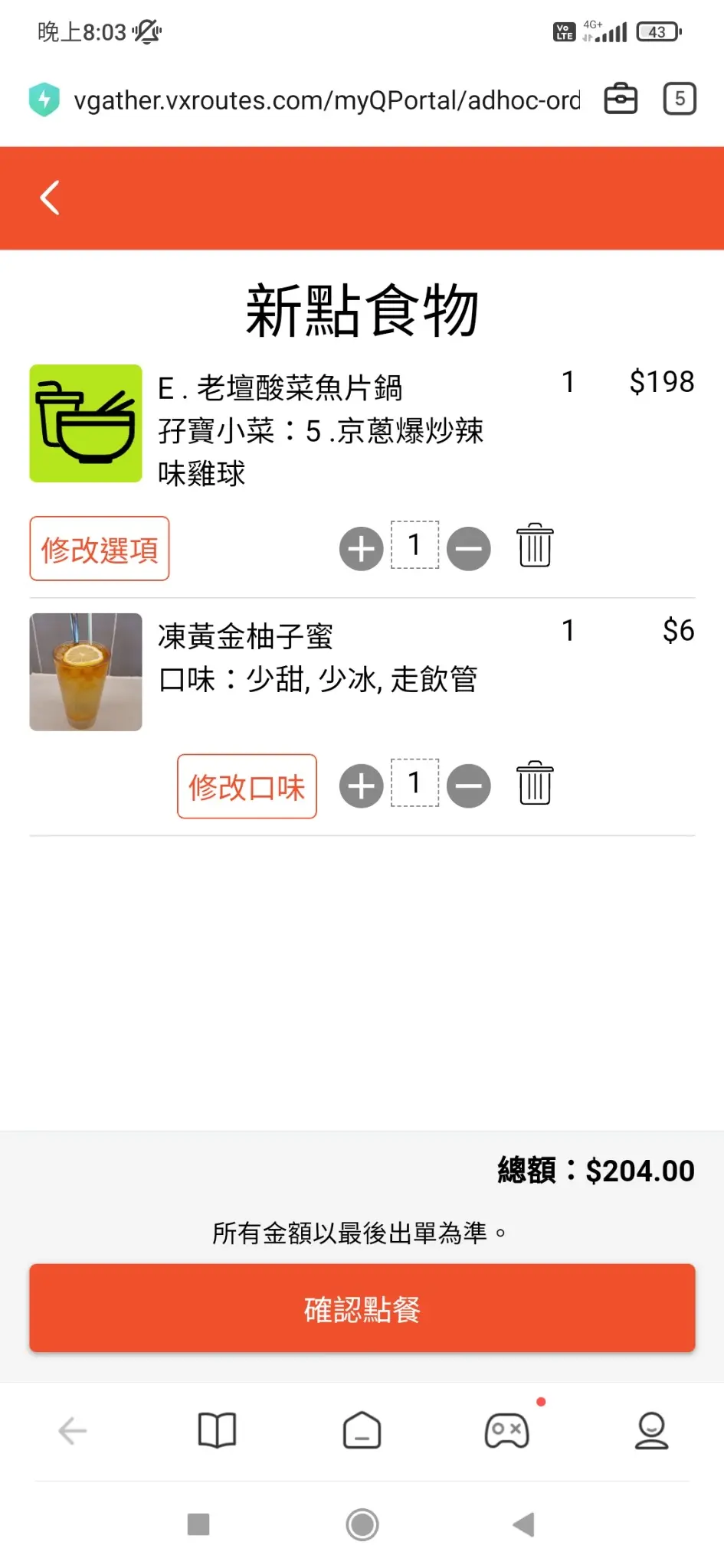
Task: Tap the system home button
Action: click(x=362, y=1524)
